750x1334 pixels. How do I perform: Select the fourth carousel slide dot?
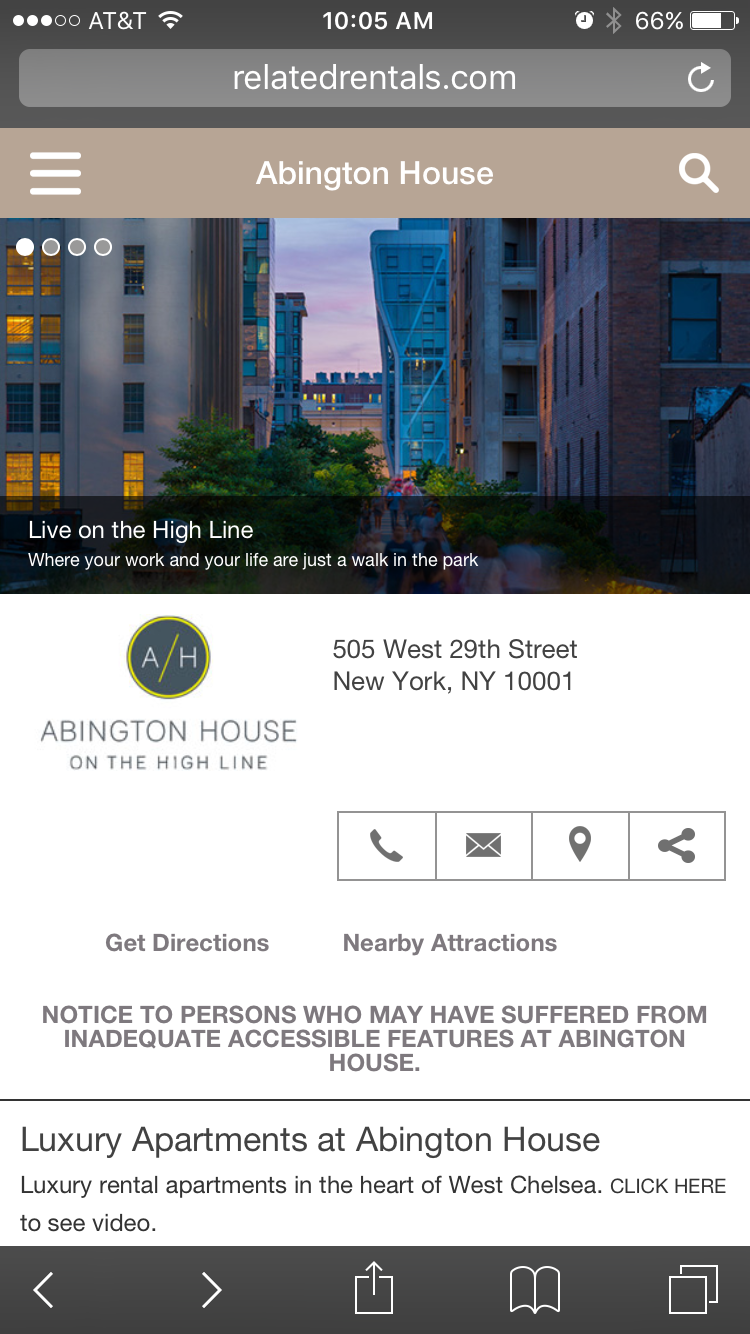coord(102,246)
